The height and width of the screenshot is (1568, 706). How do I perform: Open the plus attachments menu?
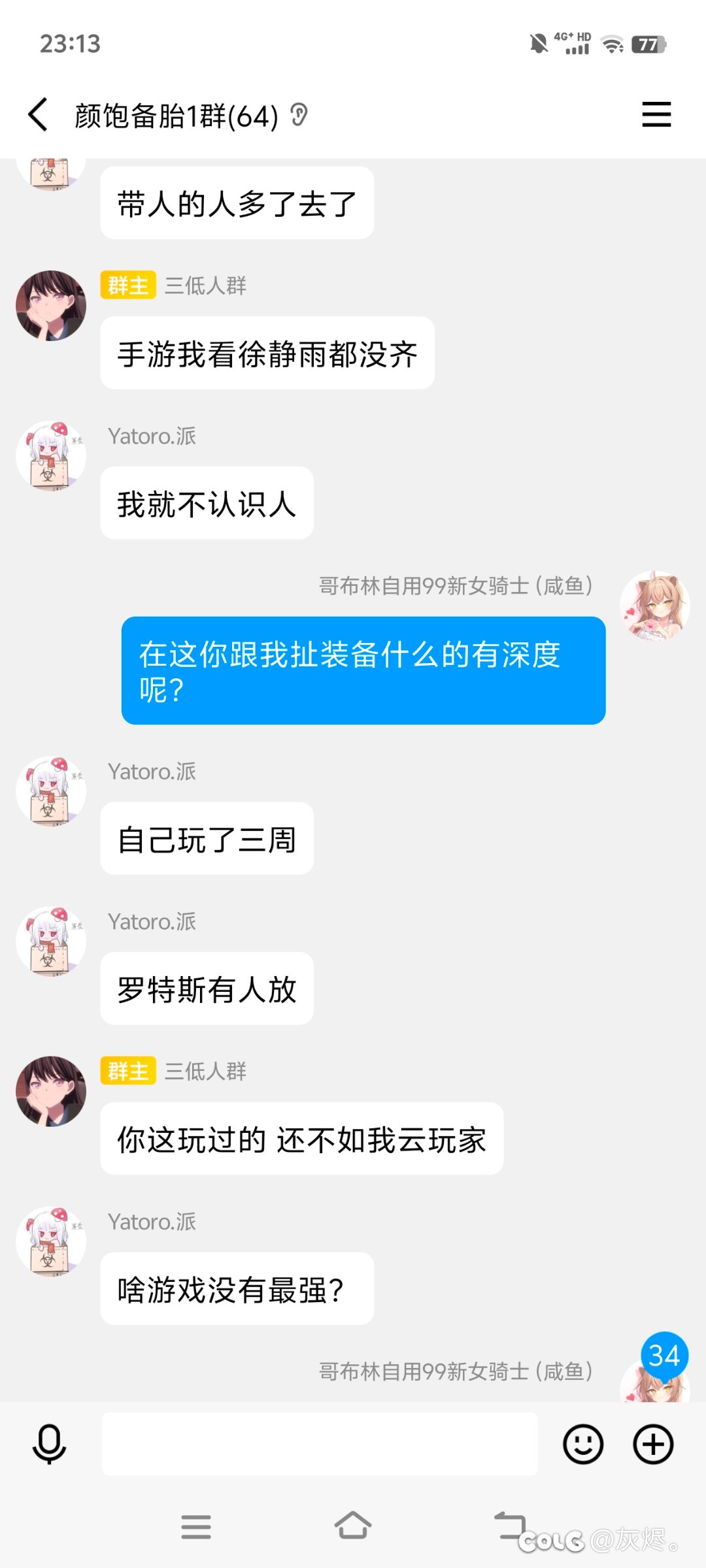click(654, 1444)
